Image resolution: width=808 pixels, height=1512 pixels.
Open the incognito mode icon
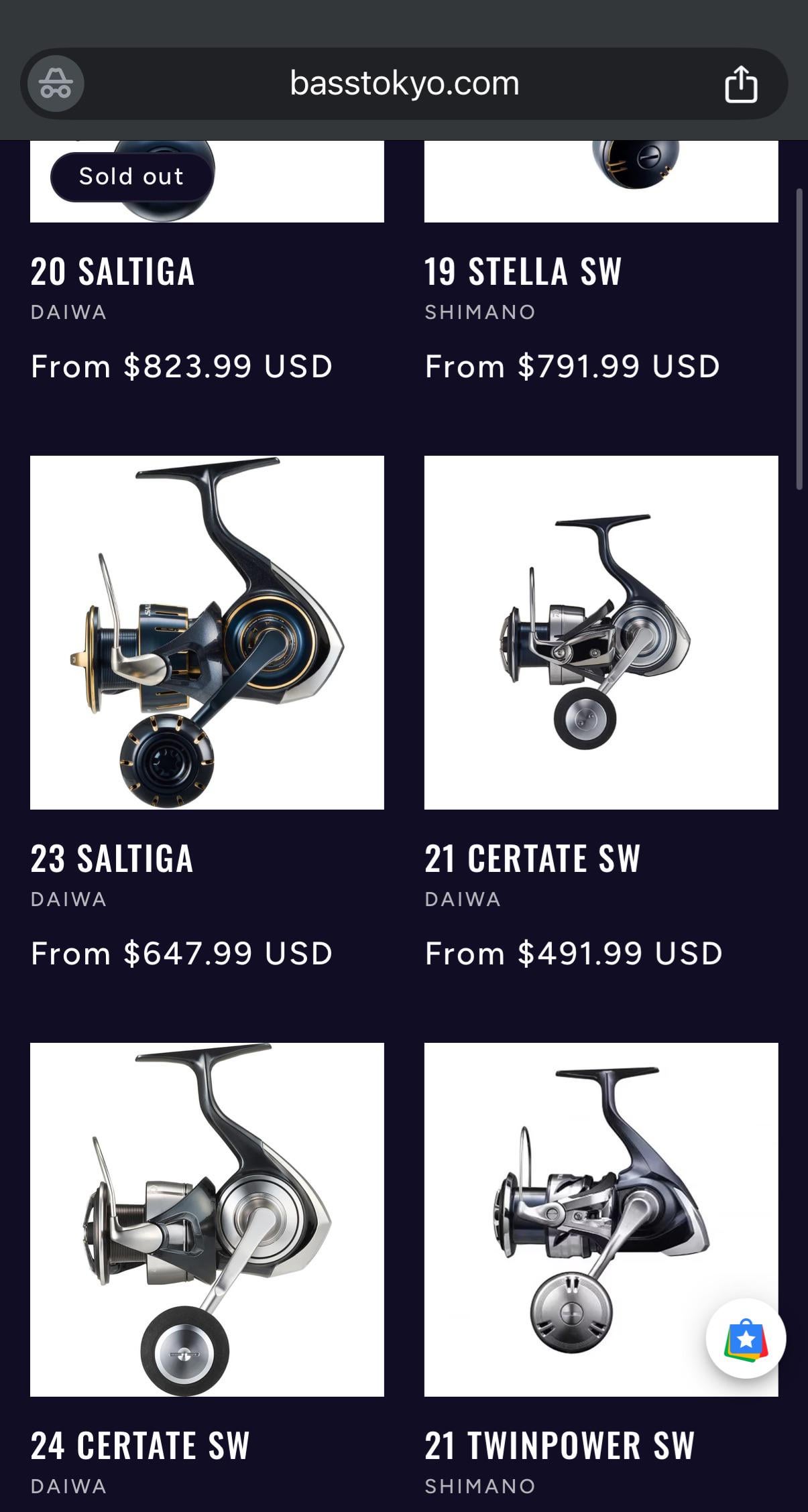[56, 84]
